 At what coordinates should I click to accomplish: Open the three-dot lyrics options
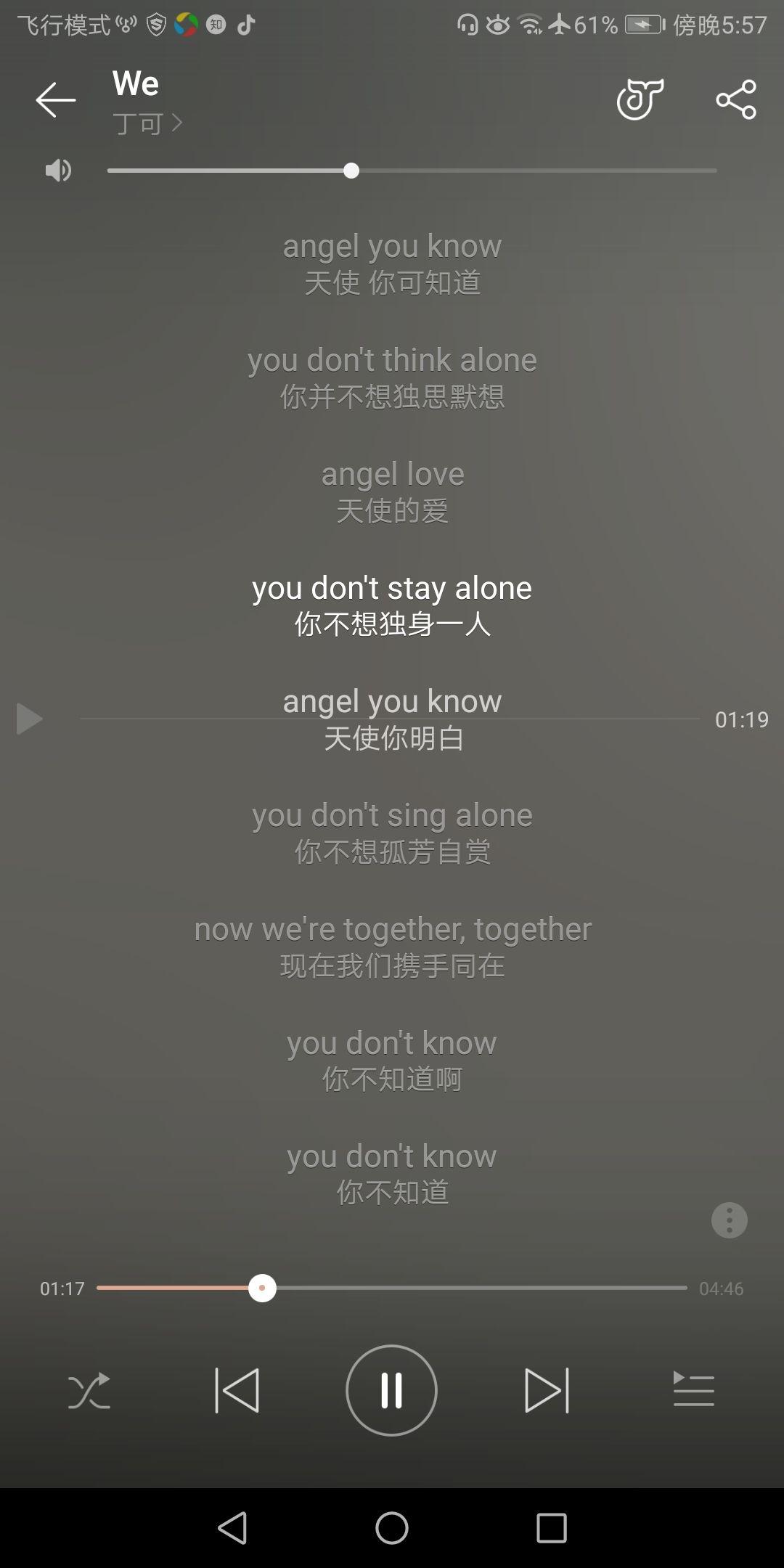pyautogui.click(x=729, y=1220)
